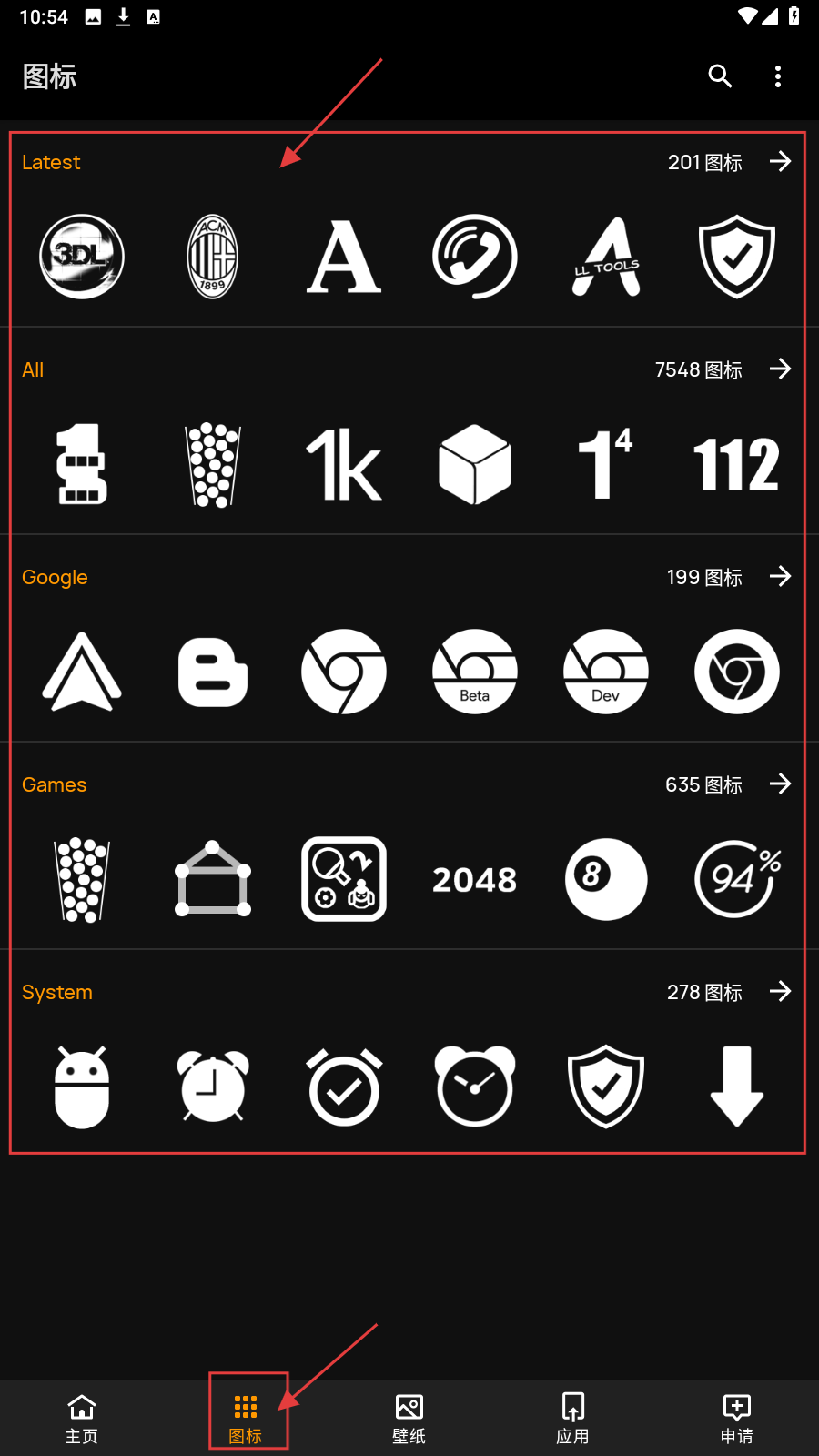Open the 申请 tab
Viewport: 819px width, 1456px height.
click(737, 1418)
